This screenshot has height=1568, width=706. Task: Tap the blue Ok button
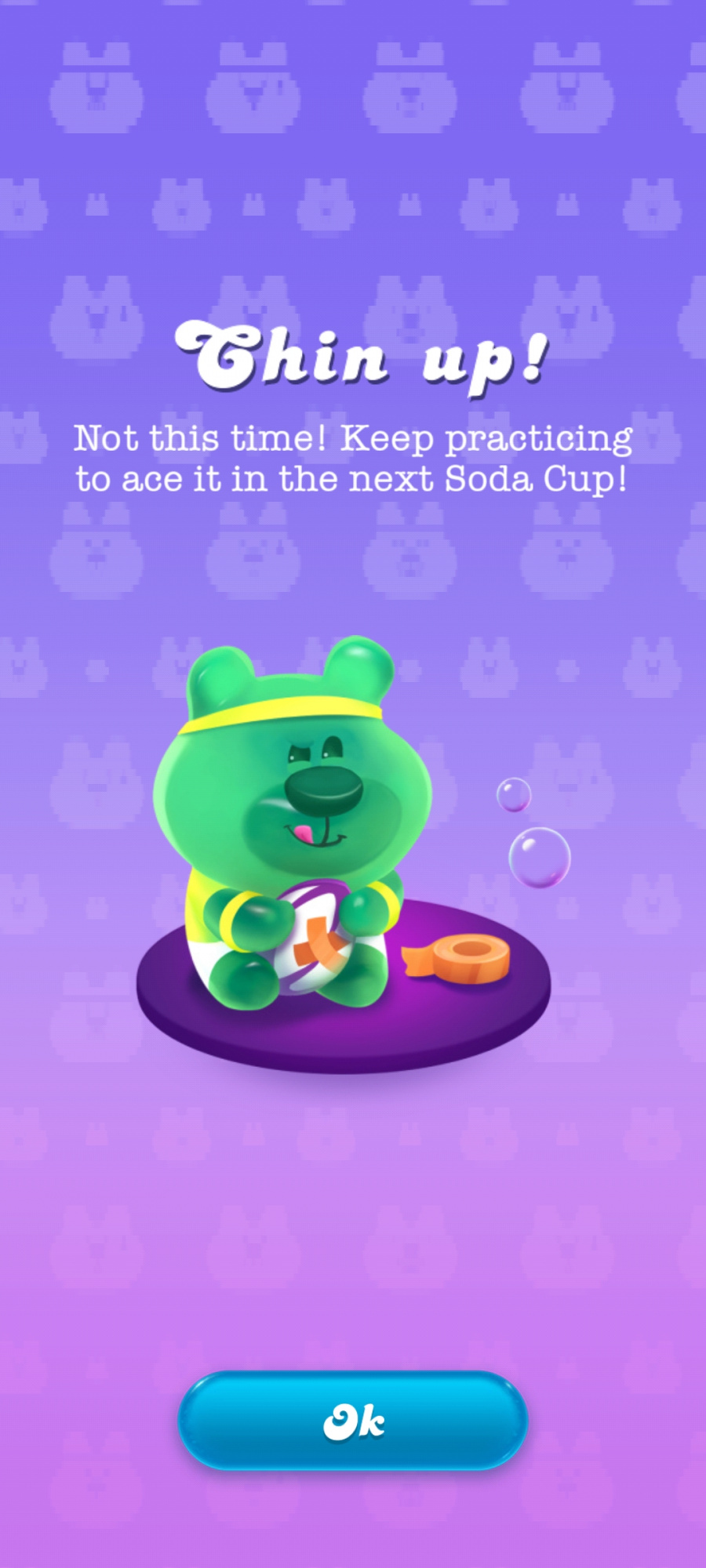click(x=353, y=1421)
